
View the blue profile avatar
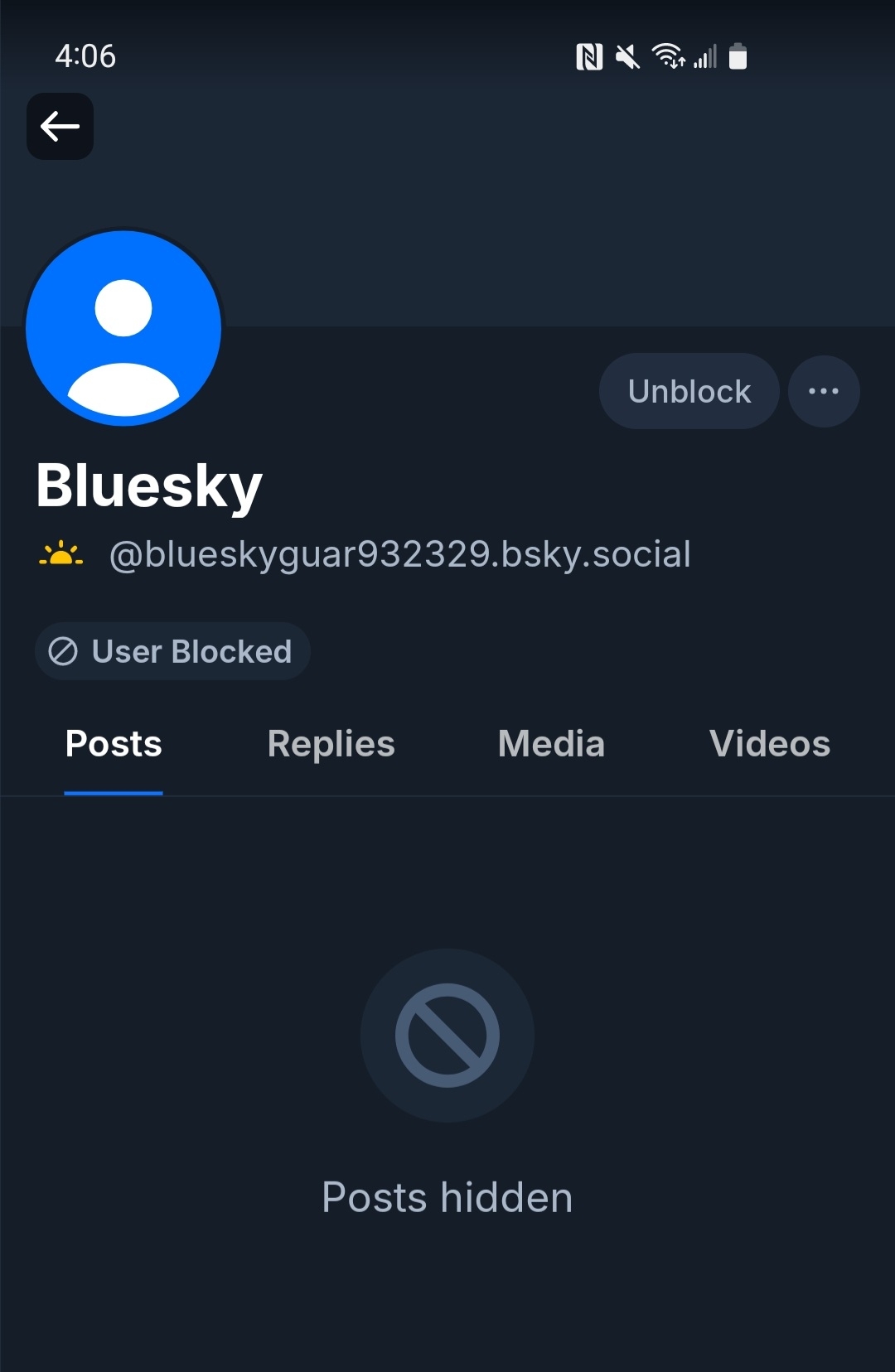pyautogui.click(x=123, y=328)
